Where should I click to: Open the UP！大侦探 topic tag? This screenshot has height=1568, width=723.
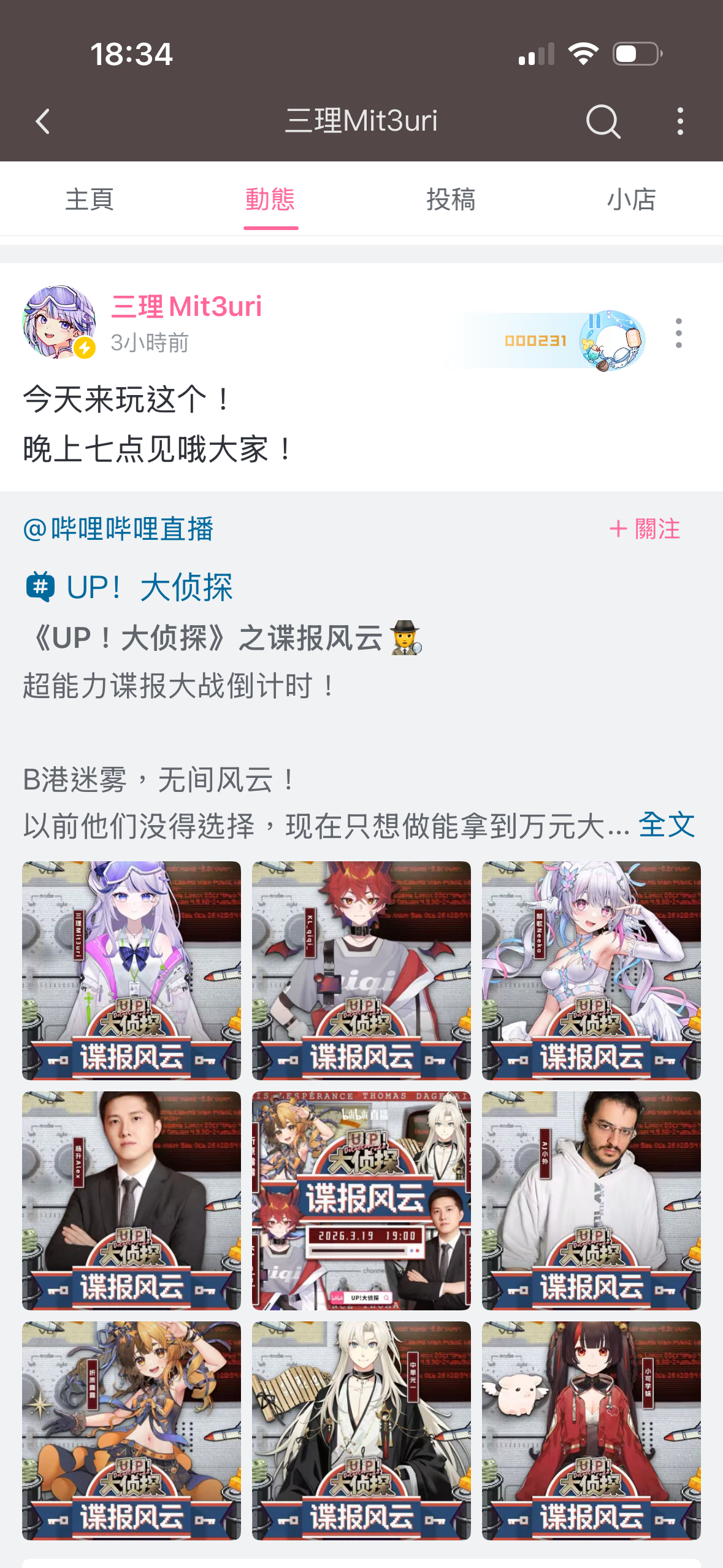129,587
